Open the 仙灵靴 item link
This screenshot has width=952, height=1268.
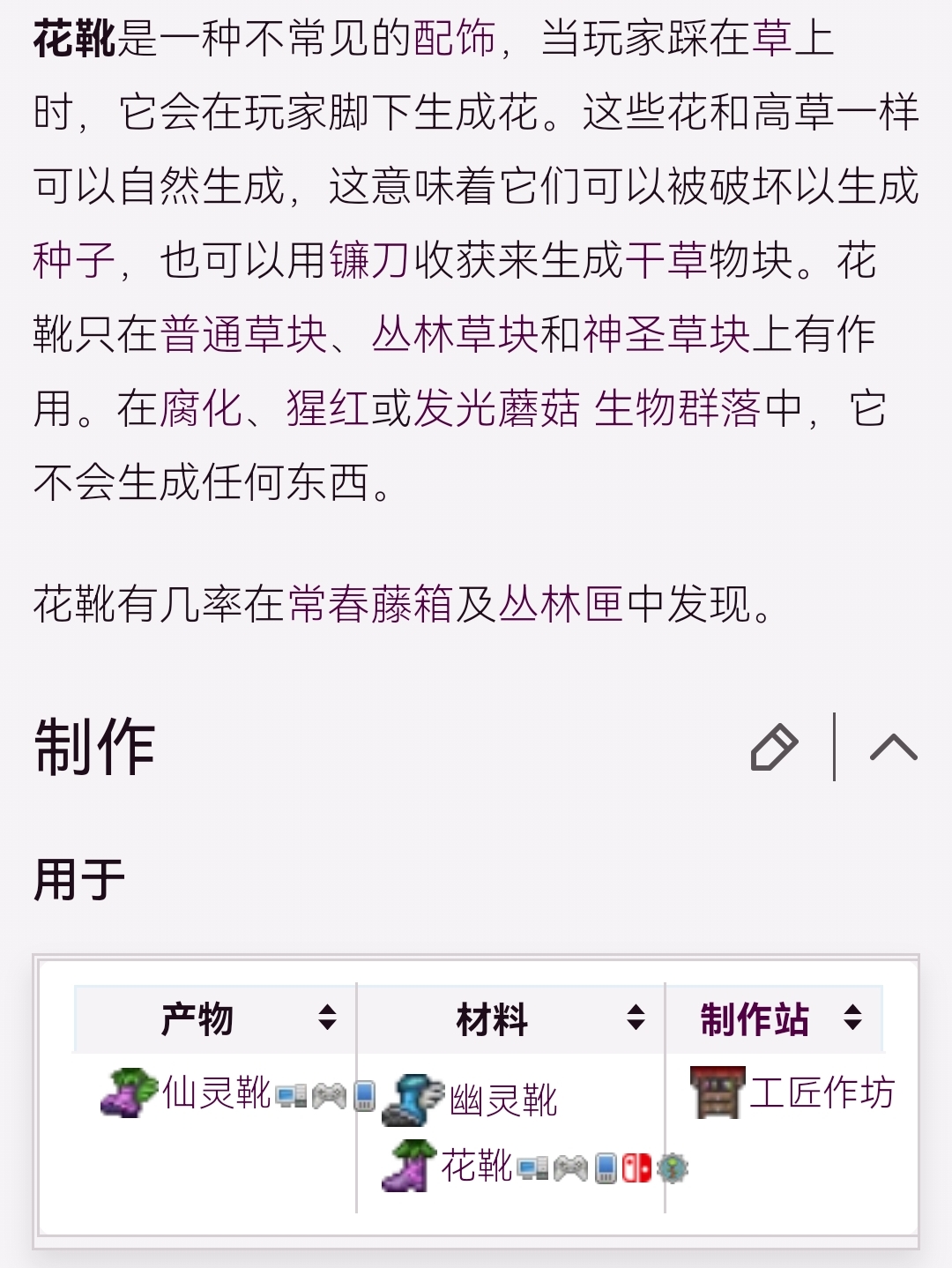tap(217, 1093)
